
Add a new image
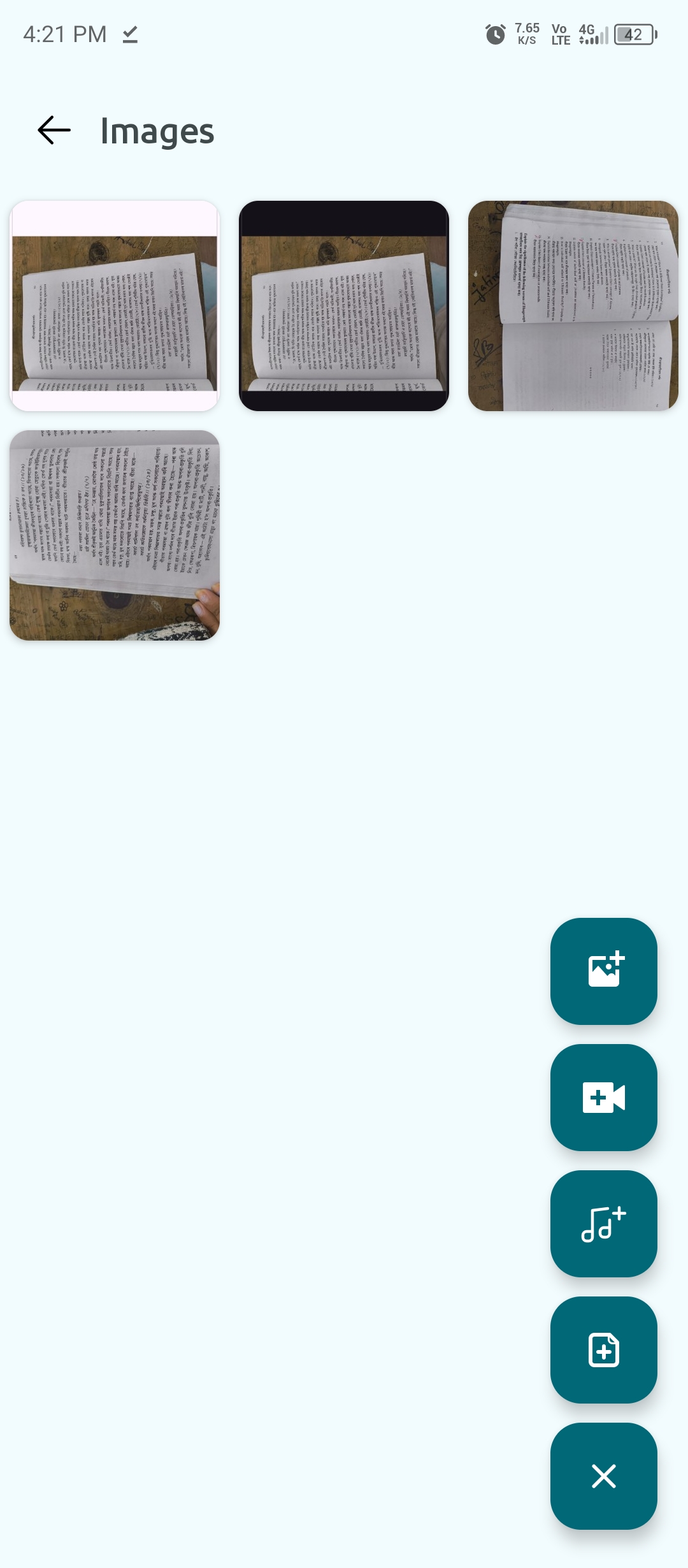click(x=603, y=971)
